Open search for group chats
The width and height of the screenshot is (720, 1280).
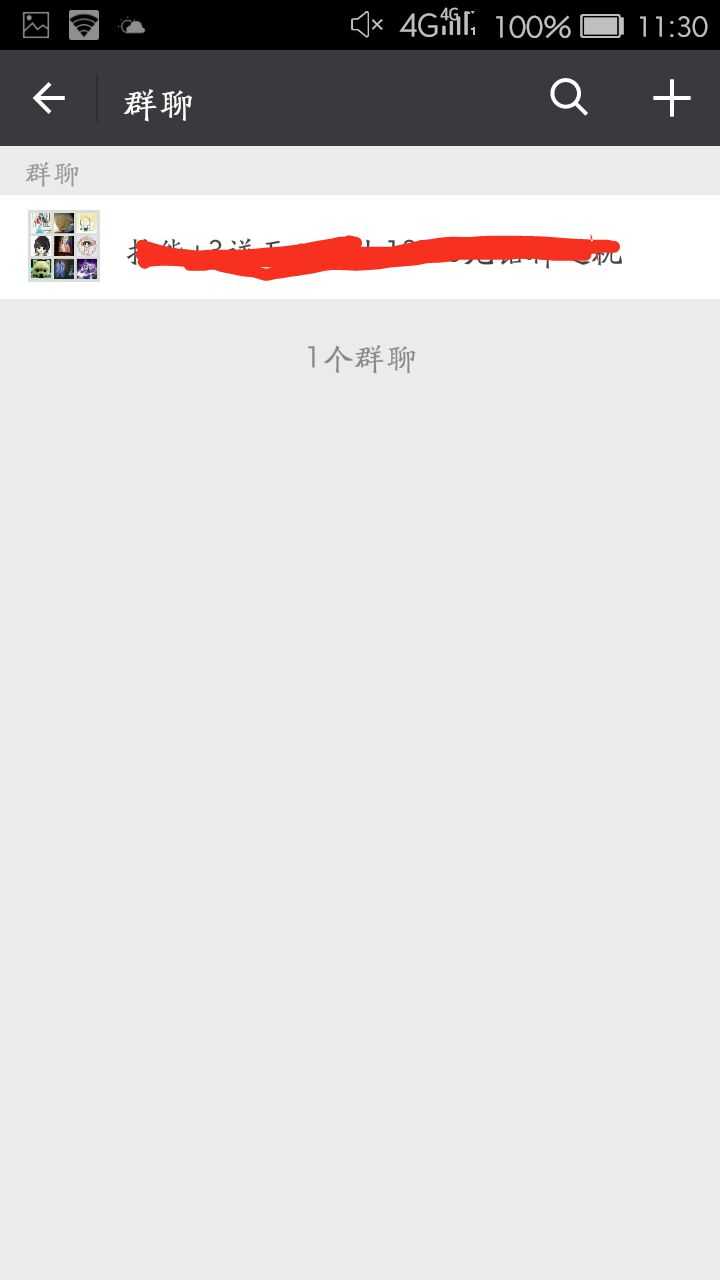(x=568, y=98)
